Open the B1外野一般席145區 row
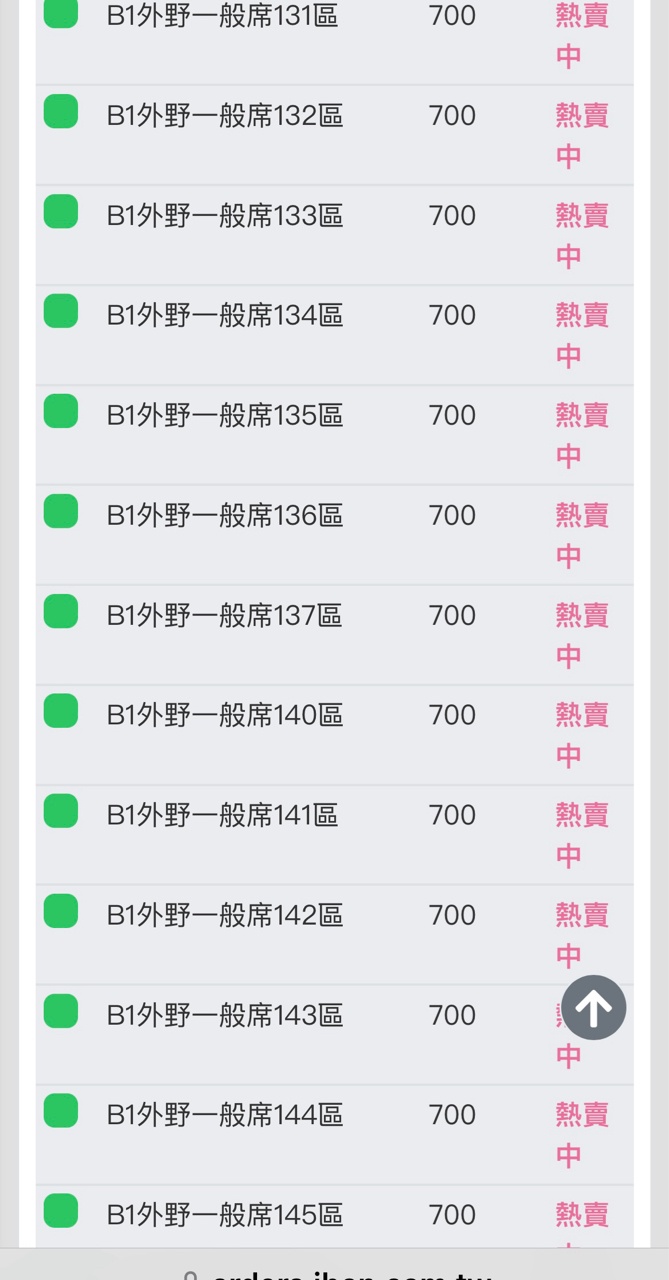Screen dimensions: 669x1280 tap(225, 1215)
